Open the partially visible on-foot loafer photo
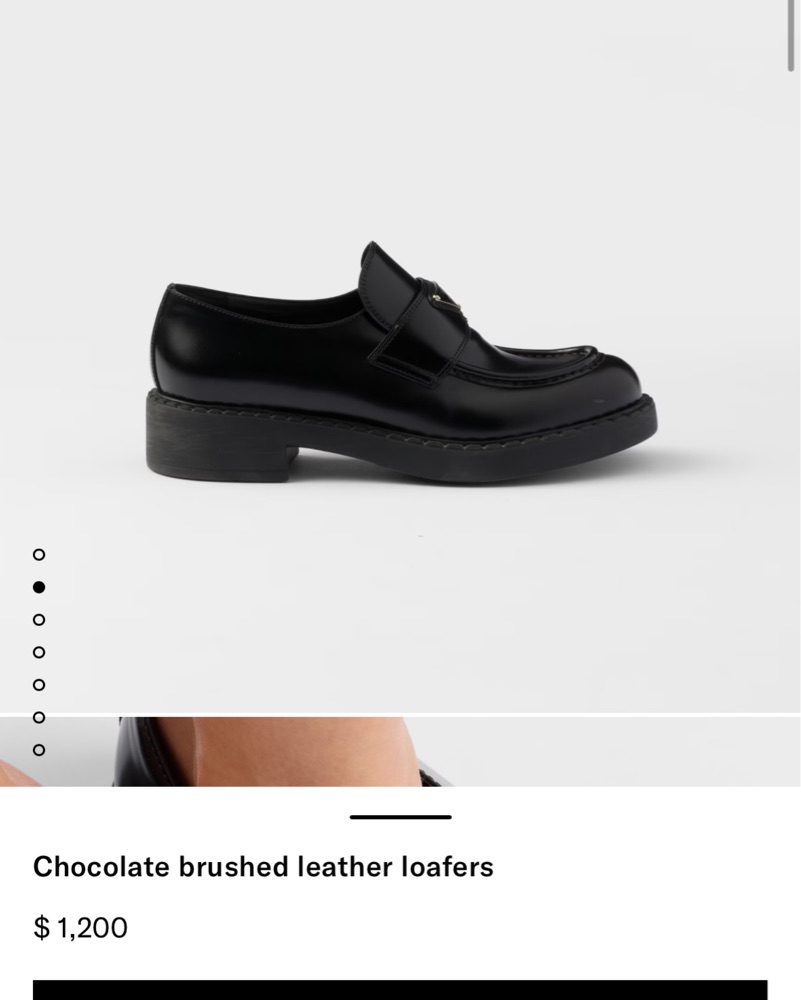 click(400, 752)
